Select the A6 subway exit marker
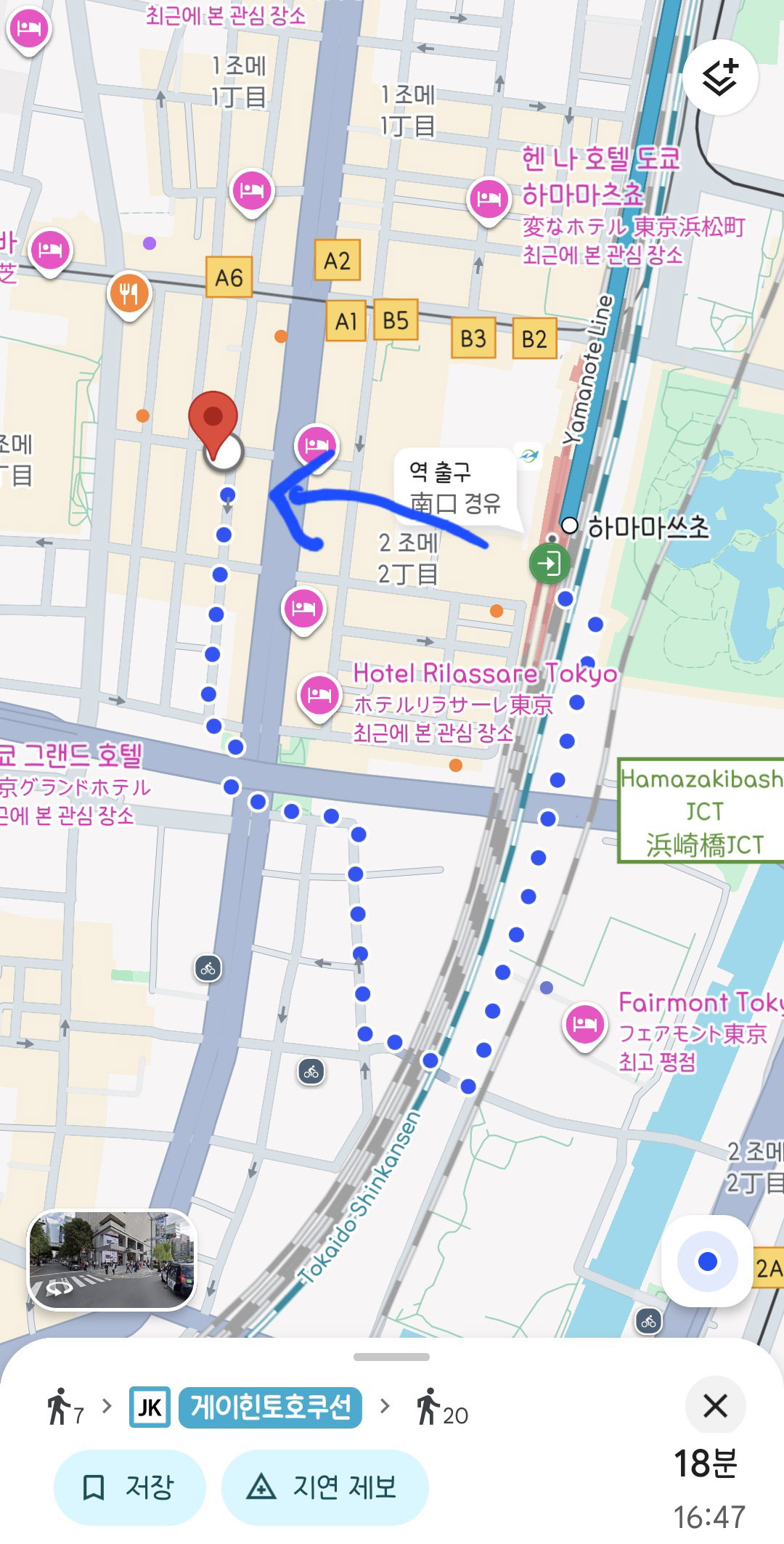The width and height of the screenshot is (784, 1544). [229, 277]
